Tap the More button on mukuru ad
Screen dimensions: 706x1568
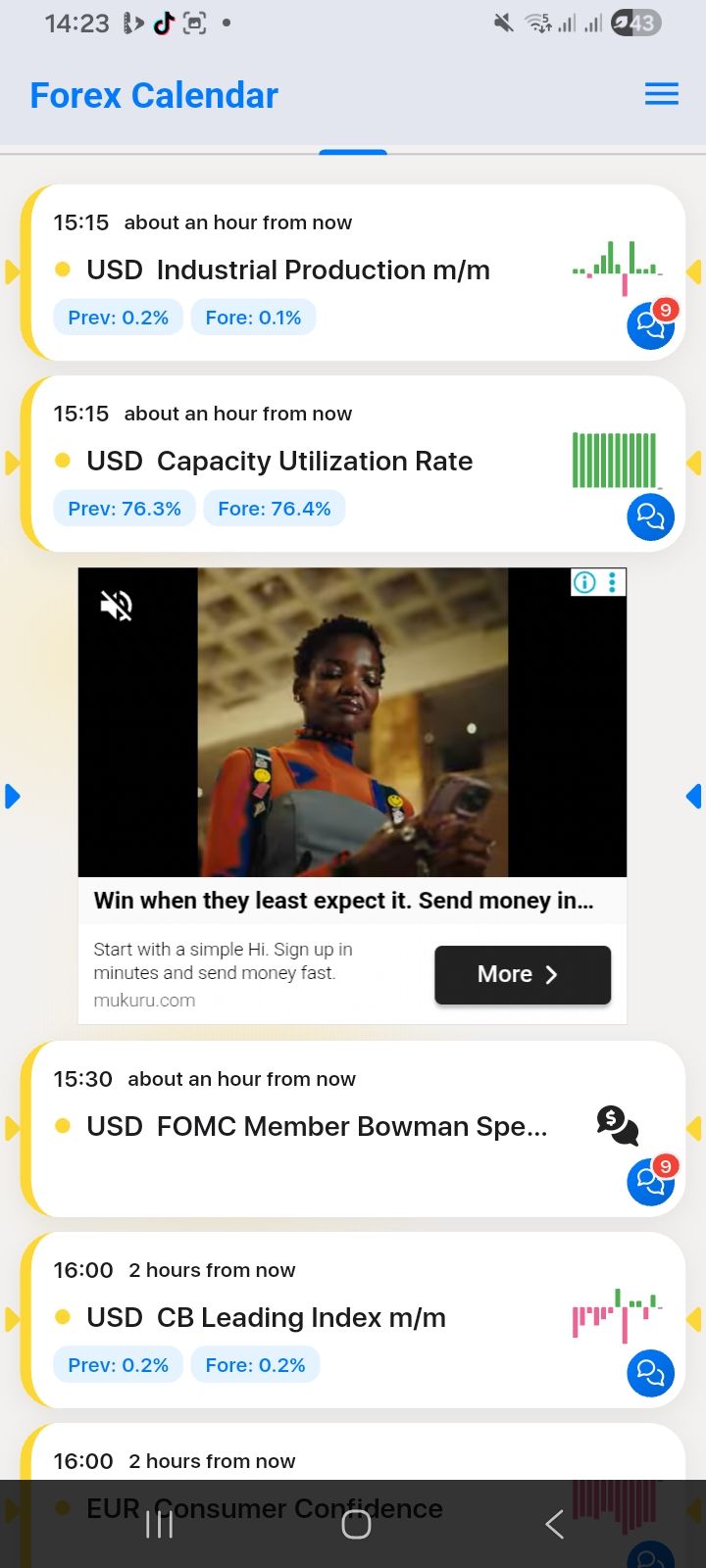(523, 974)
